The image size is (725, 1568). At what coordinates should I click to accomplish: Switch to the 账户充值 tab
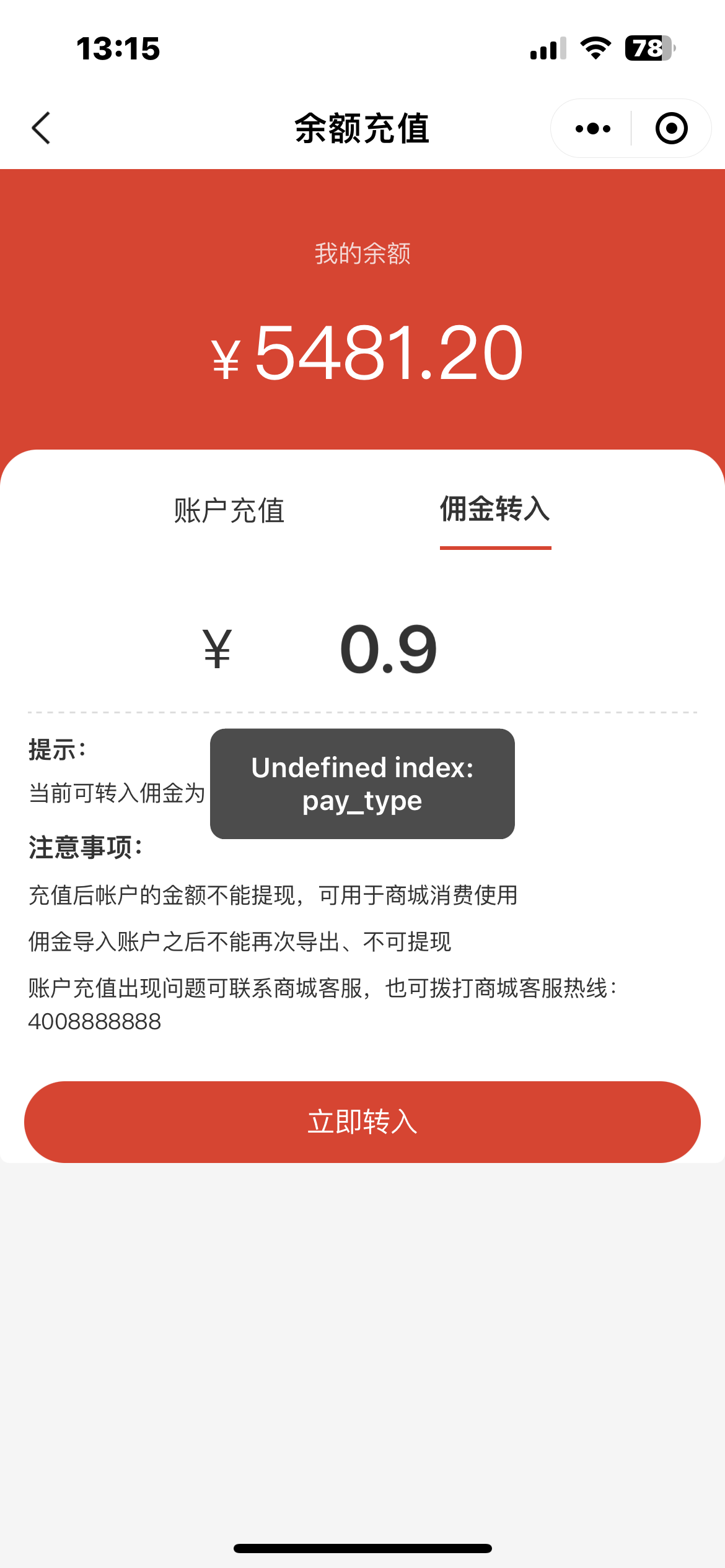[x=229, y=511]
